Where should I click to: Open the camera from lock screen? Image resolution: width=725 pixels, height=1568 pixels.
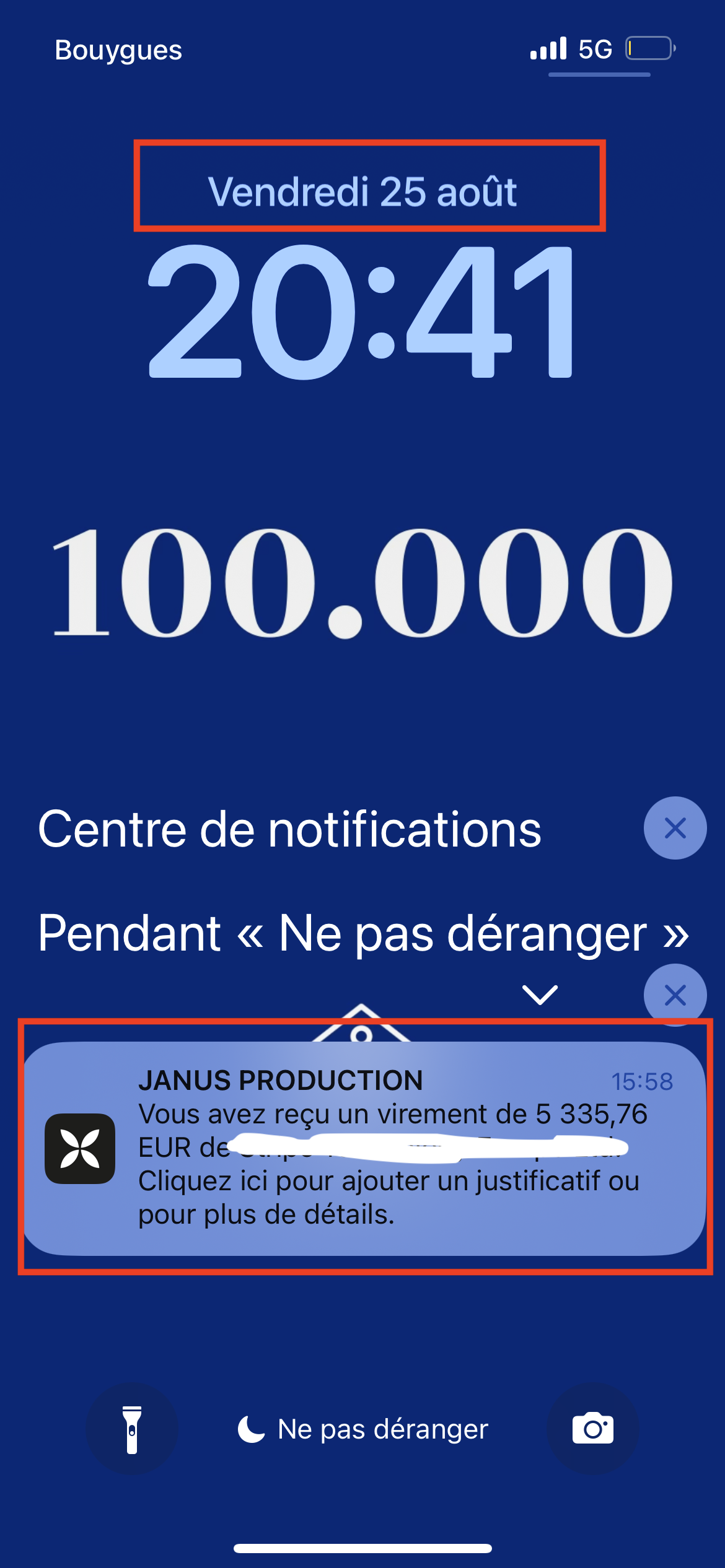point(593,1429)
